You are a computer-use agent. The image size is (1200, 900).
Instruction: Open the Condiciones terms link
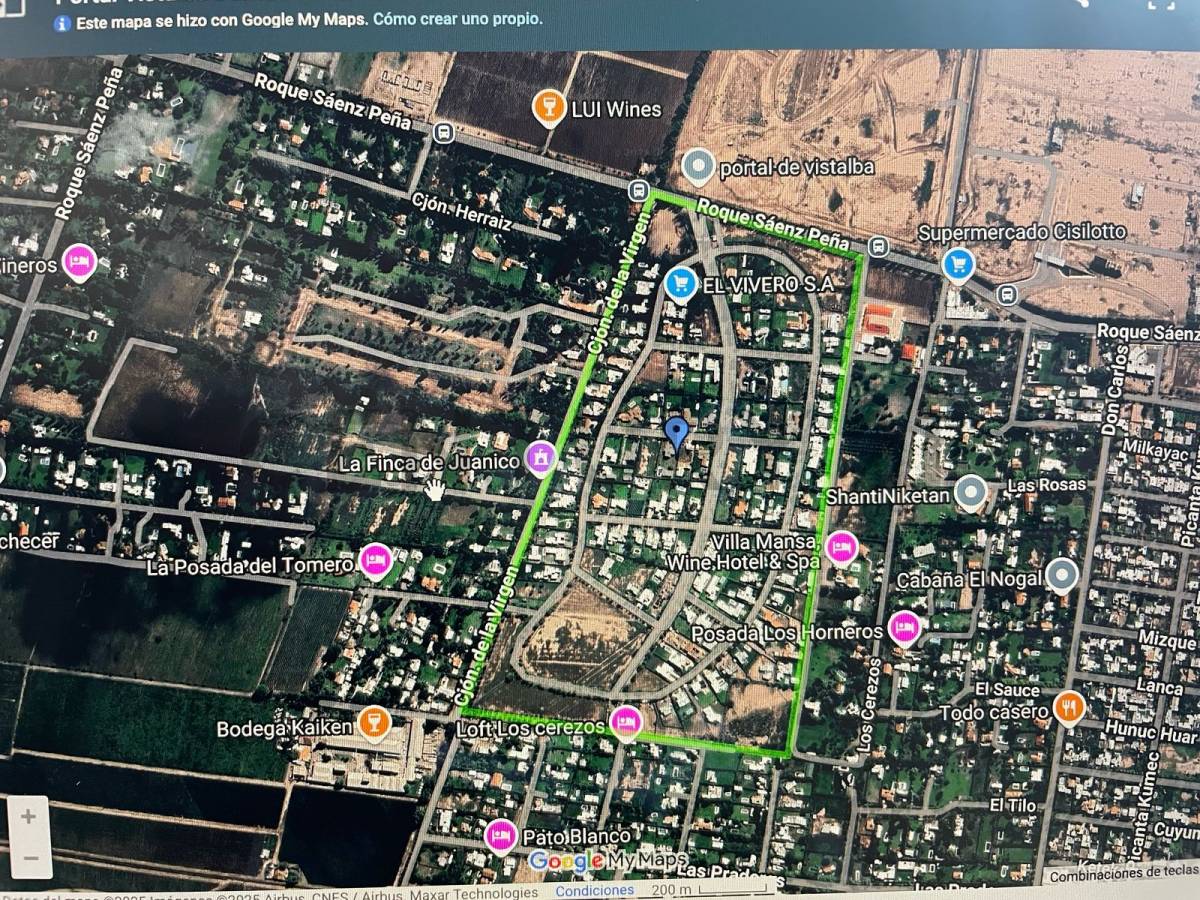coord(594,890)
